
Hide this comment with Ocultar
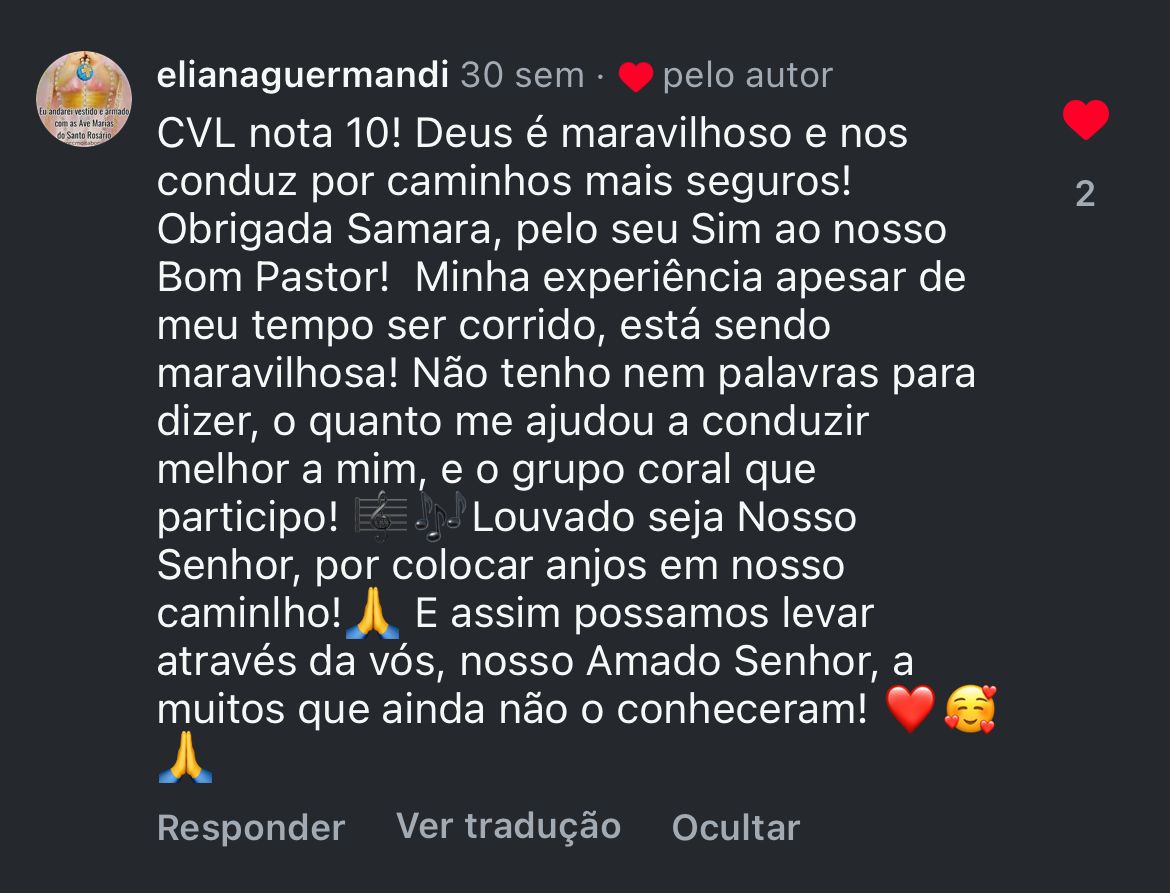(x=735, y=828)
